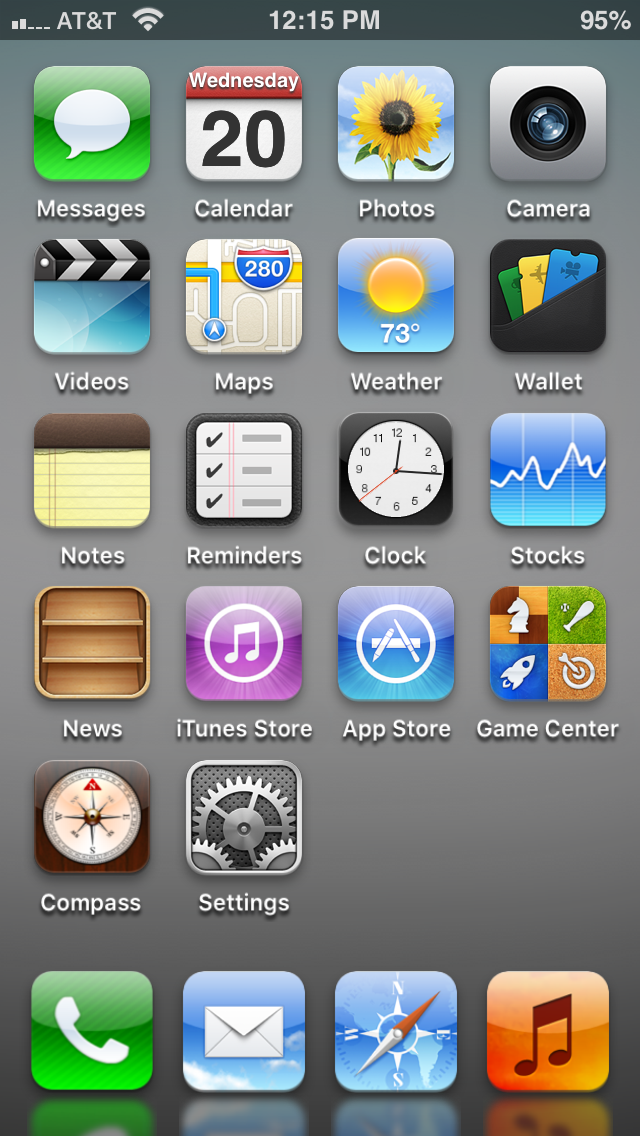Image resolution: width=640 pixels, height=1136 pixels.
Task: Open the Wallet app
Action: pyautogui.click(x=548, y=297)
